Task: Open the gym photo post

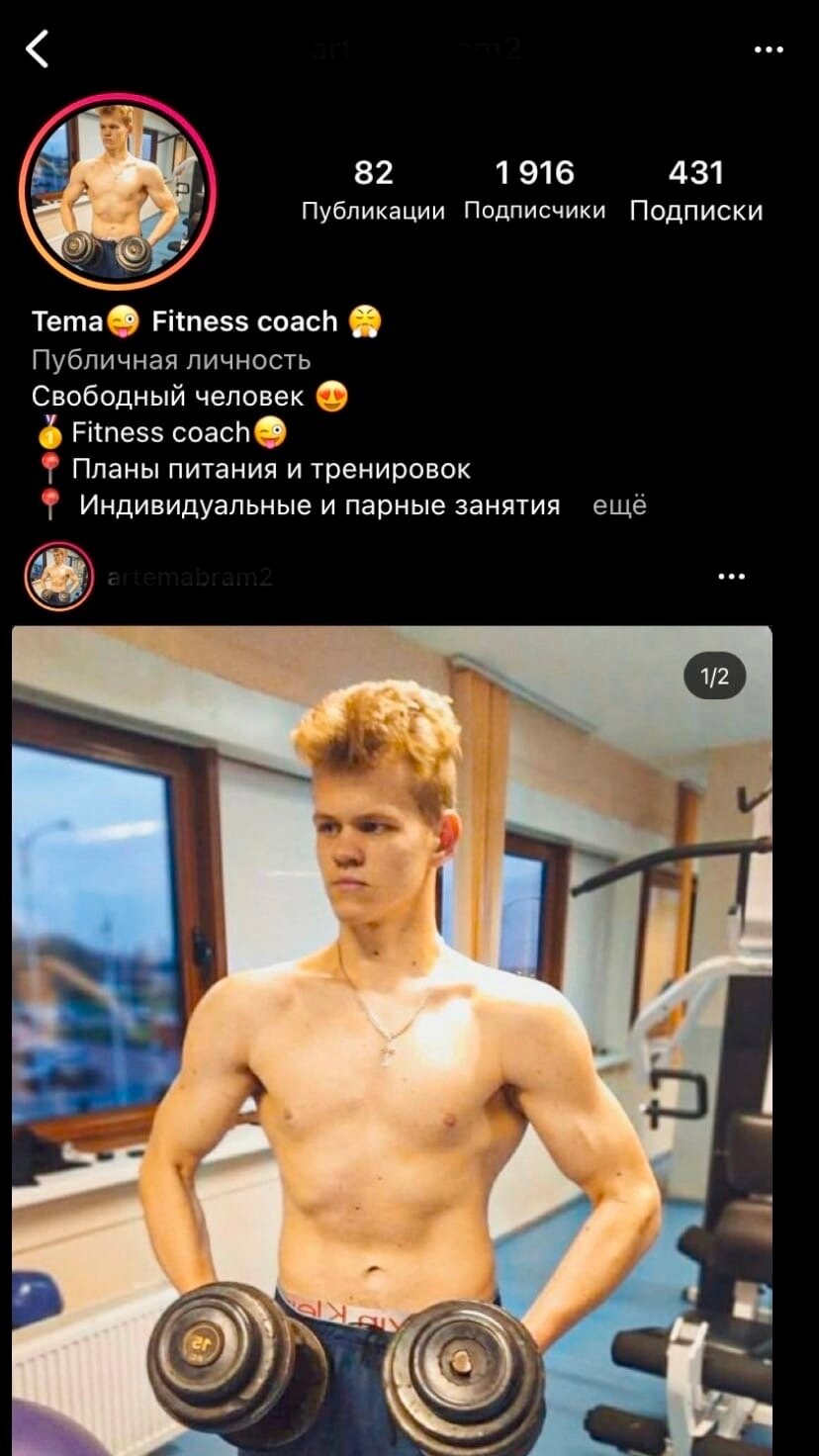Action: (x=392, y=1039)
